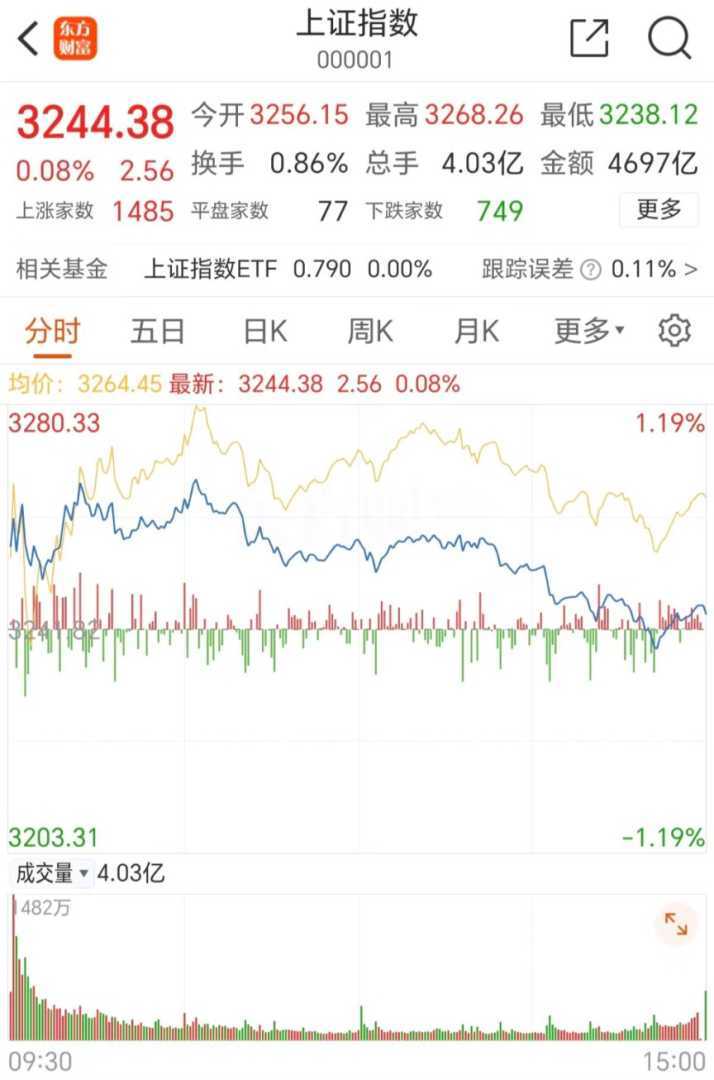Expand the 更多 chart period dropdown
This screenshot has width=714, height=1080.
[589, 331]
